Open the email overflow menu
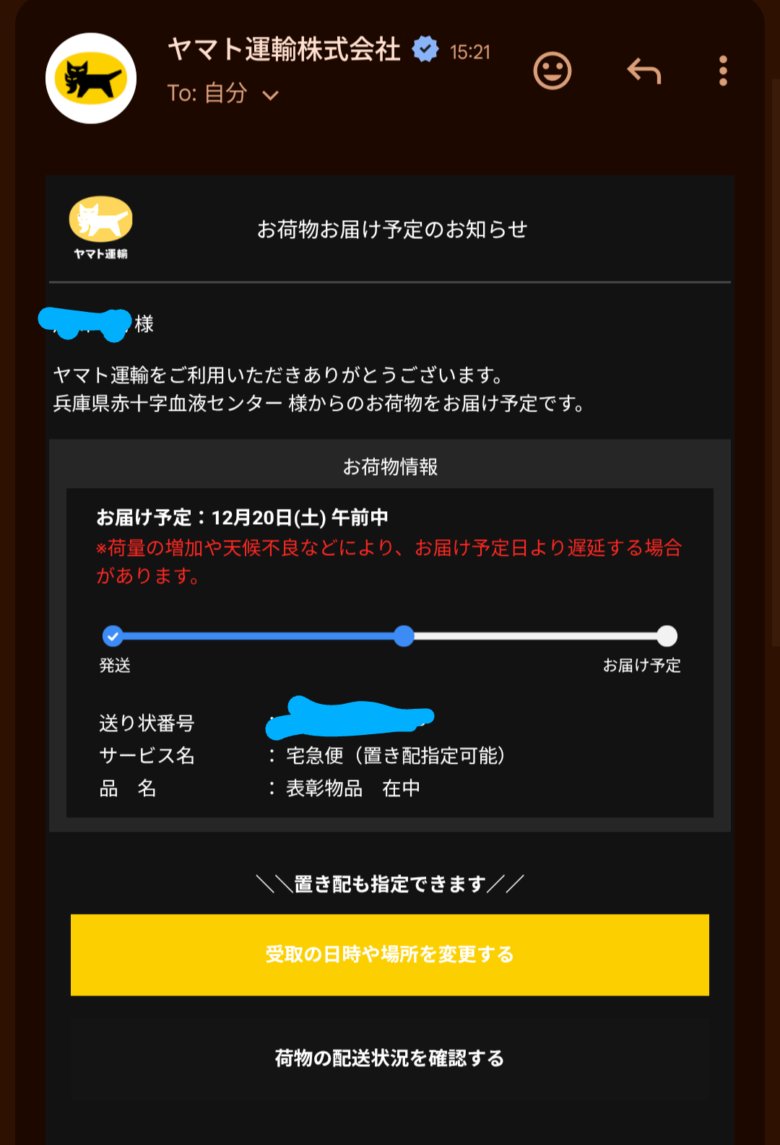This screenshot has width=780, height=1145. (723, 71)
